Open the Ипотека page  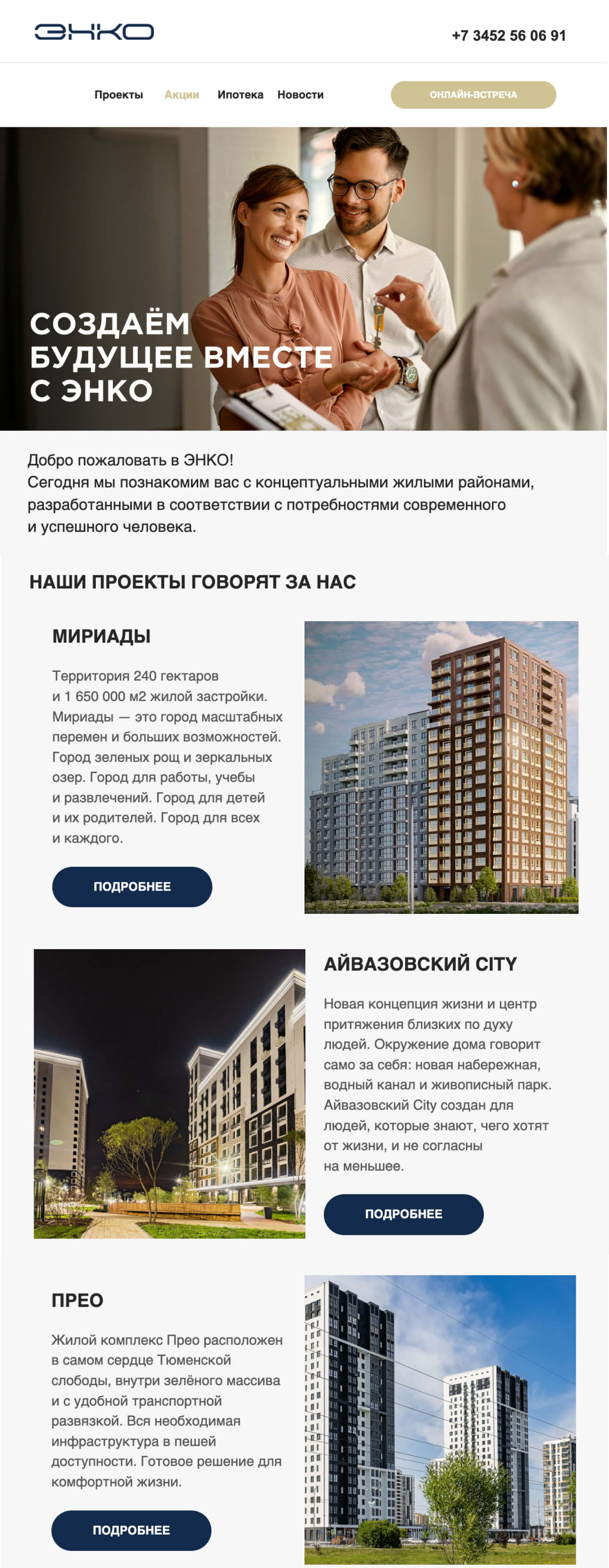(240, 95)
